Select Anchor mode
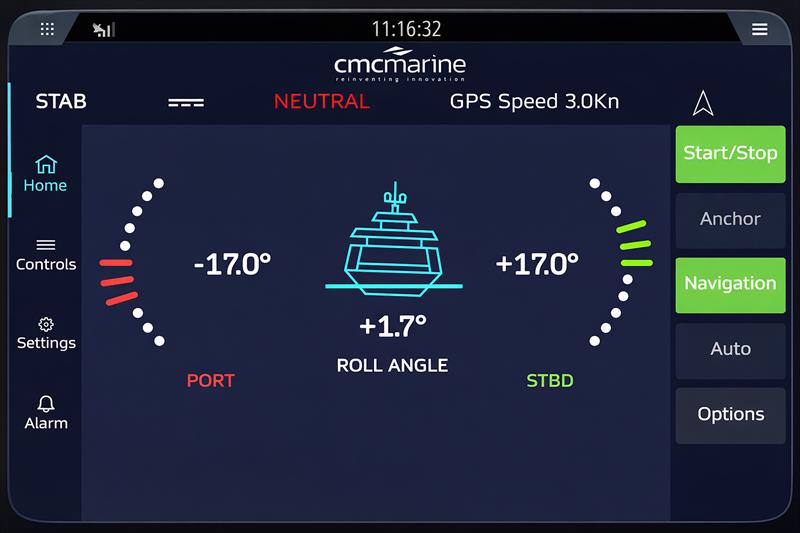This screenshot has height=533, width=800. pos(730,220)
